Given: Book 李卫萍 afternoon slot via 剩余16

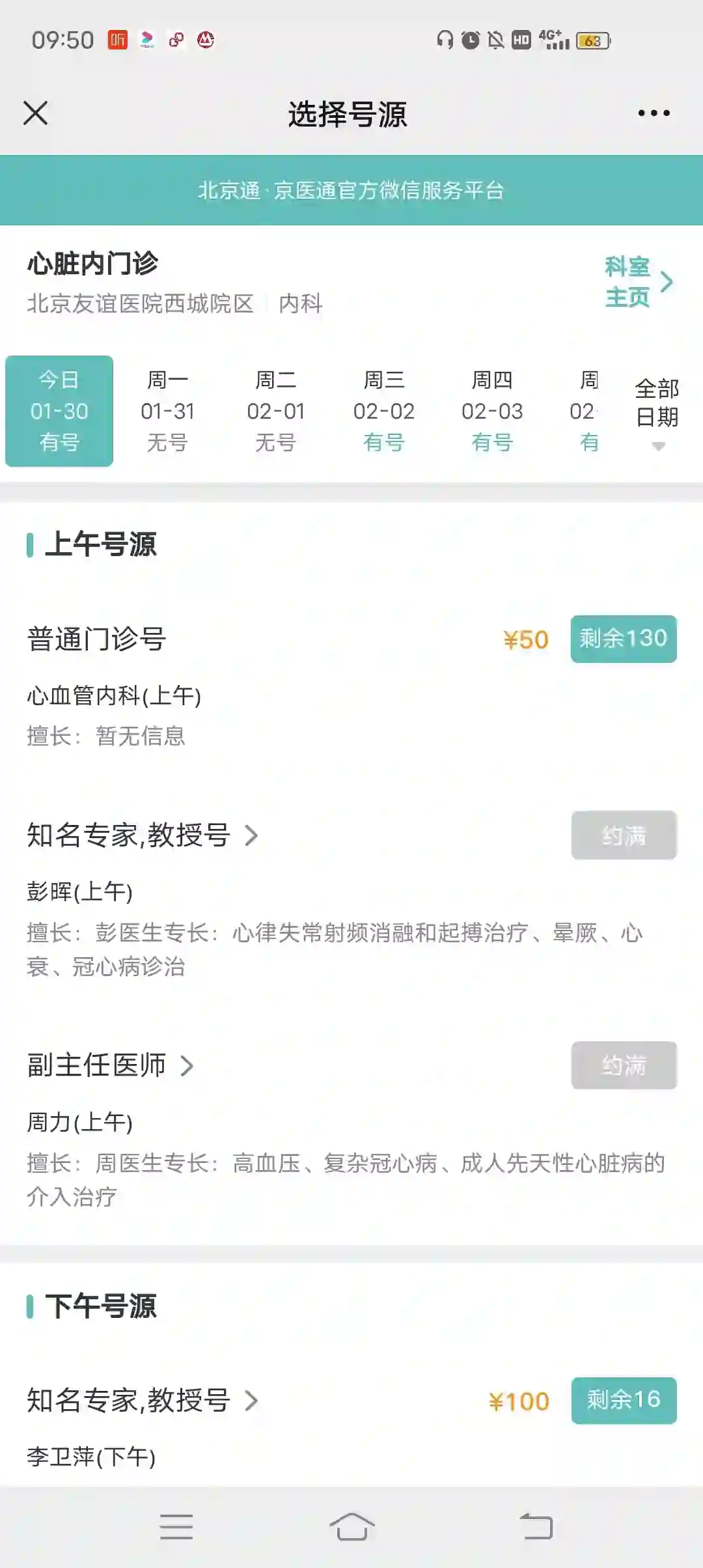Looking at the screenshot, I should (x=623, y=1400).
